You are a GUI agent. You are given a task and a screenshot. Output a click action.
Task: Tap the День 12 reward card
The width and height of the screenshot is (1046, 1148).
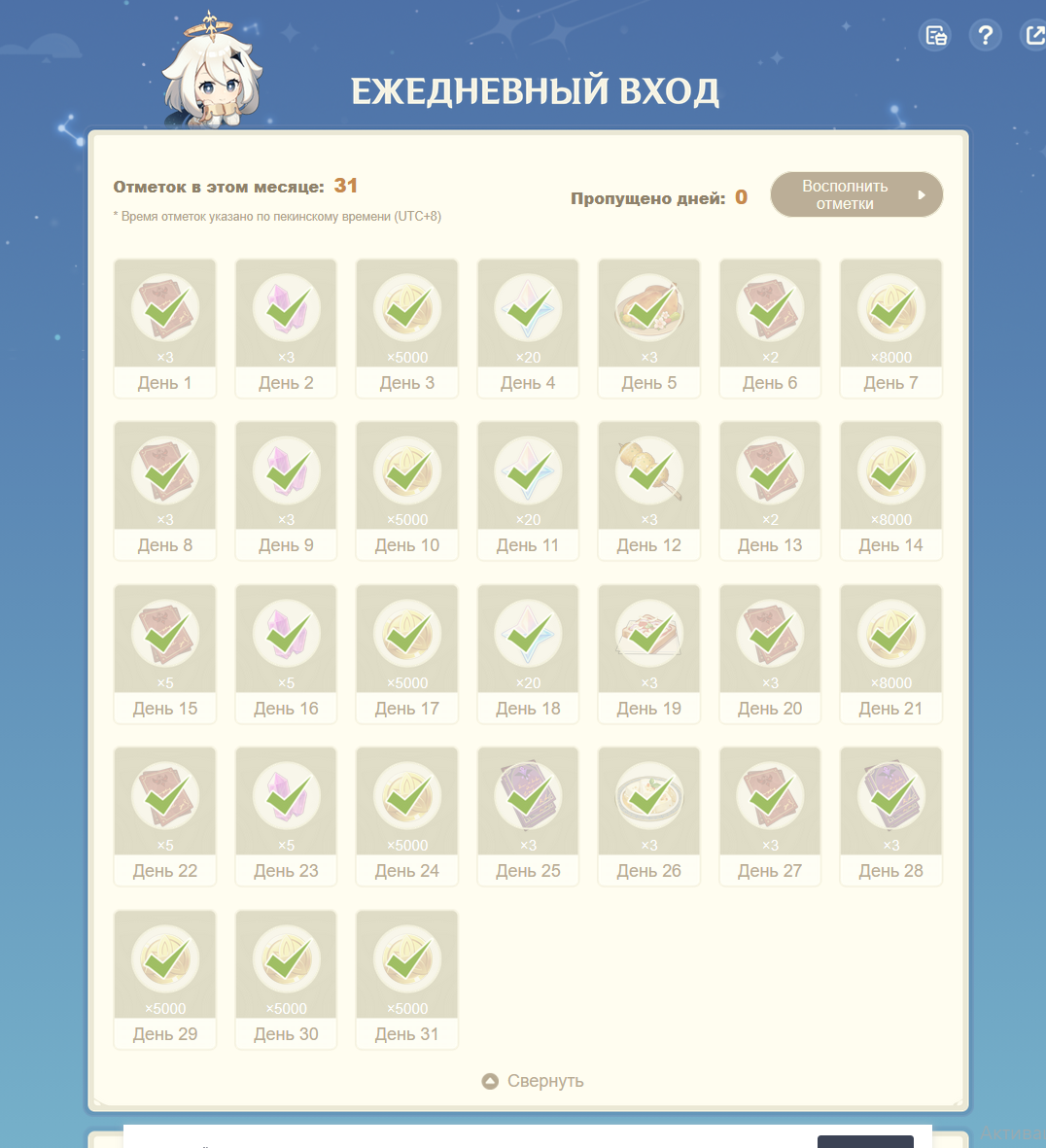tap(649, 490)
